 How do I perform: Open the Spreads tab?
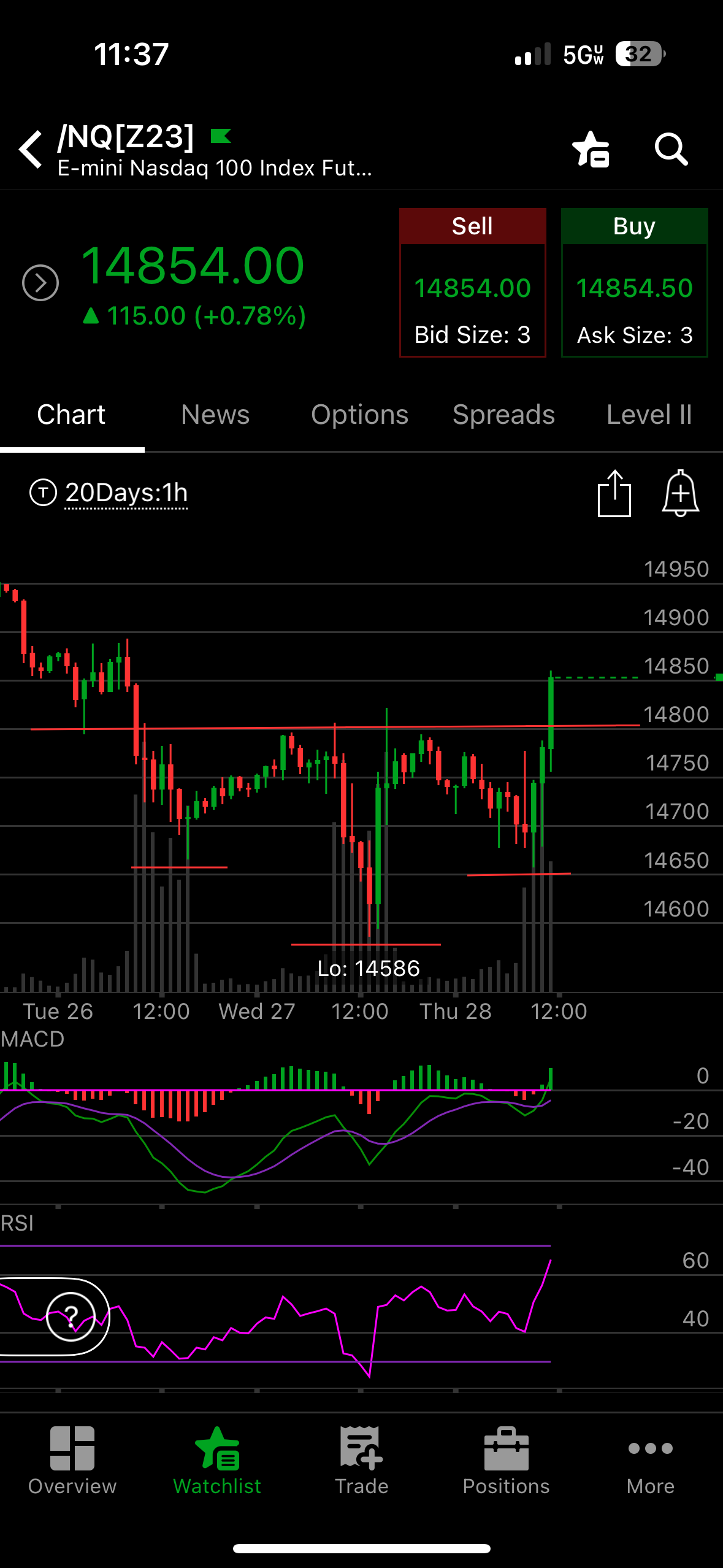(x=503, y=415)
